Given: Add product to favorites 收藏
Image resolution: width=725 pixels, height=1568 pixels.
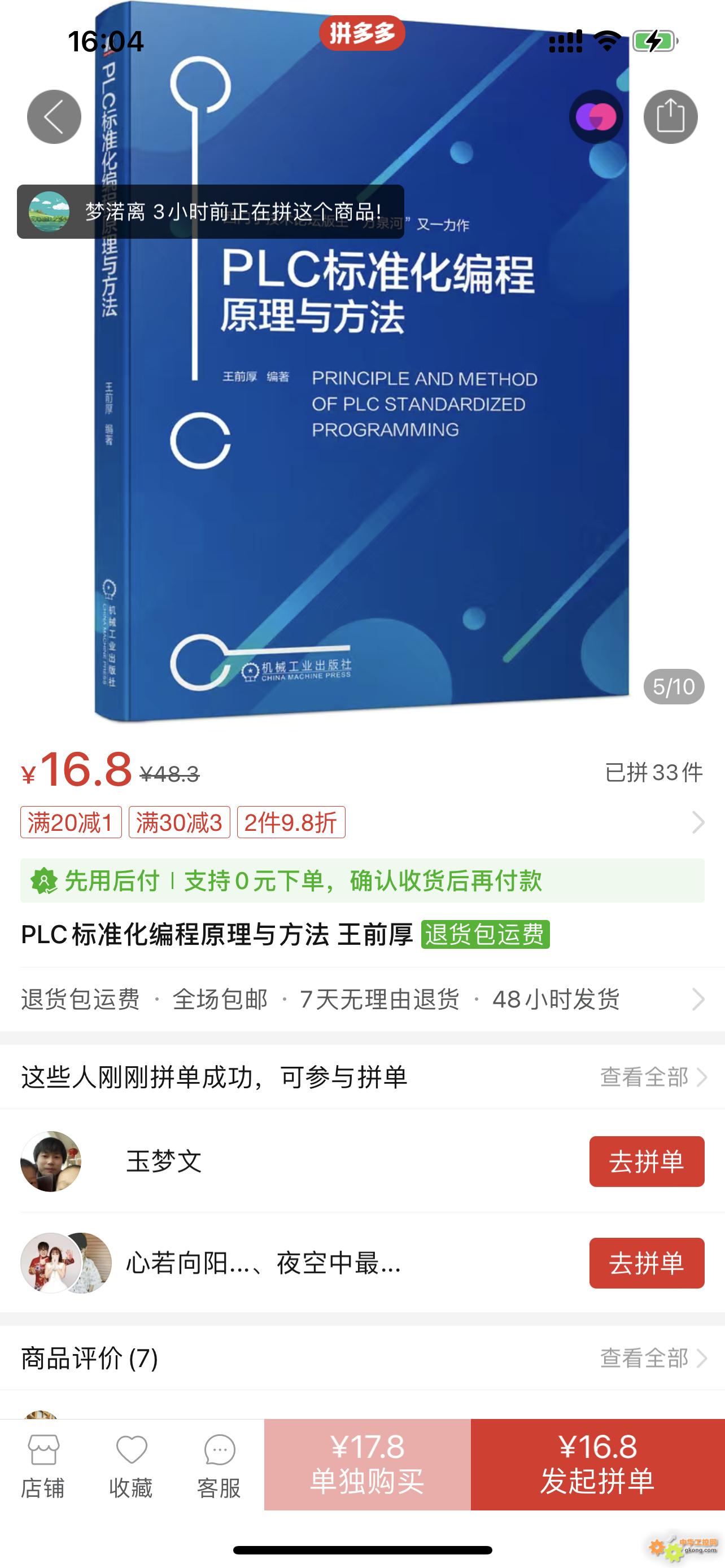Looking at the screenshot, I should (131, 1465).
